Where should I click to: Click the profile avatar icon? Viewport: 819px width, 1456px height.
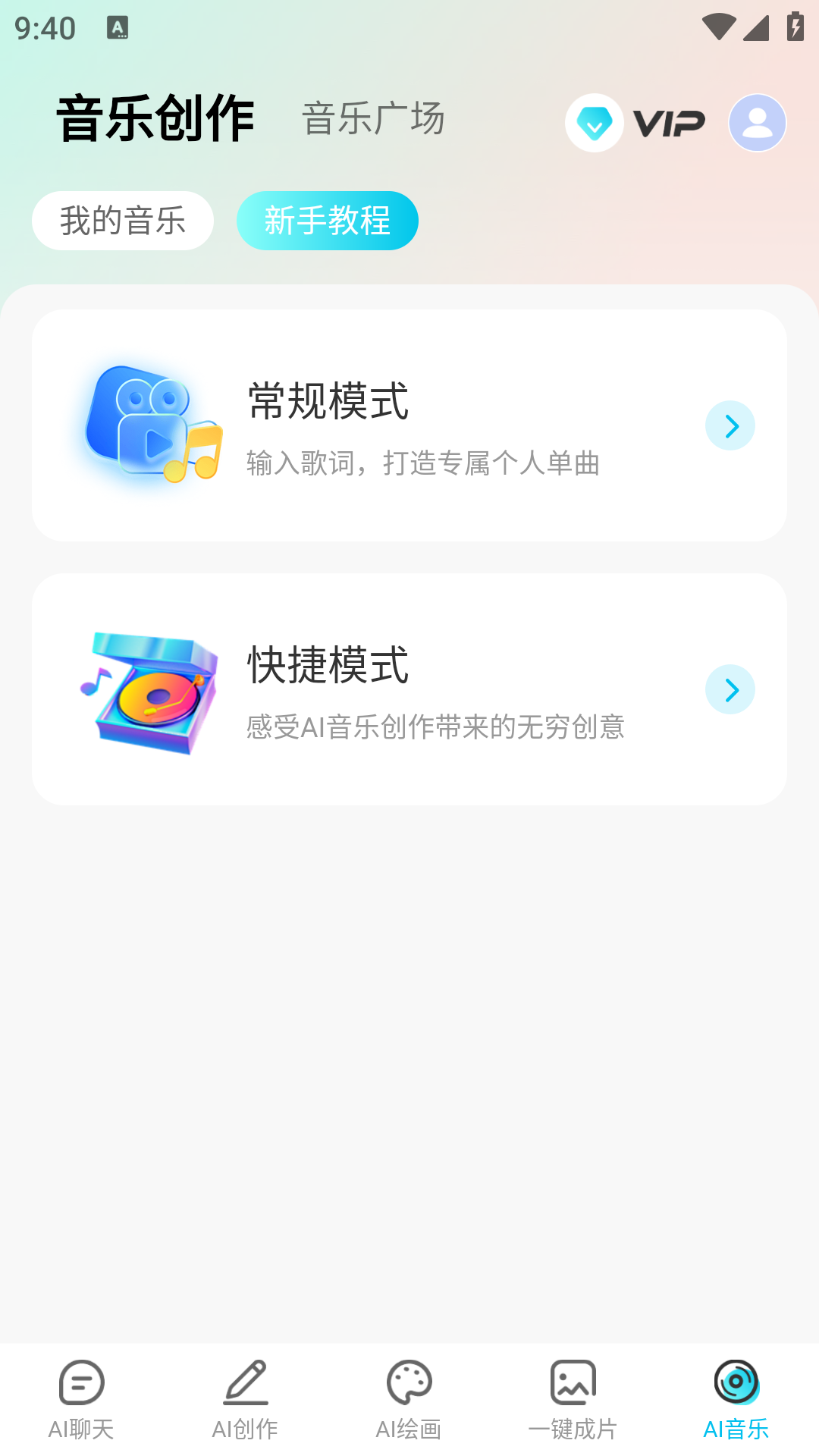click(x=756, y=123)
